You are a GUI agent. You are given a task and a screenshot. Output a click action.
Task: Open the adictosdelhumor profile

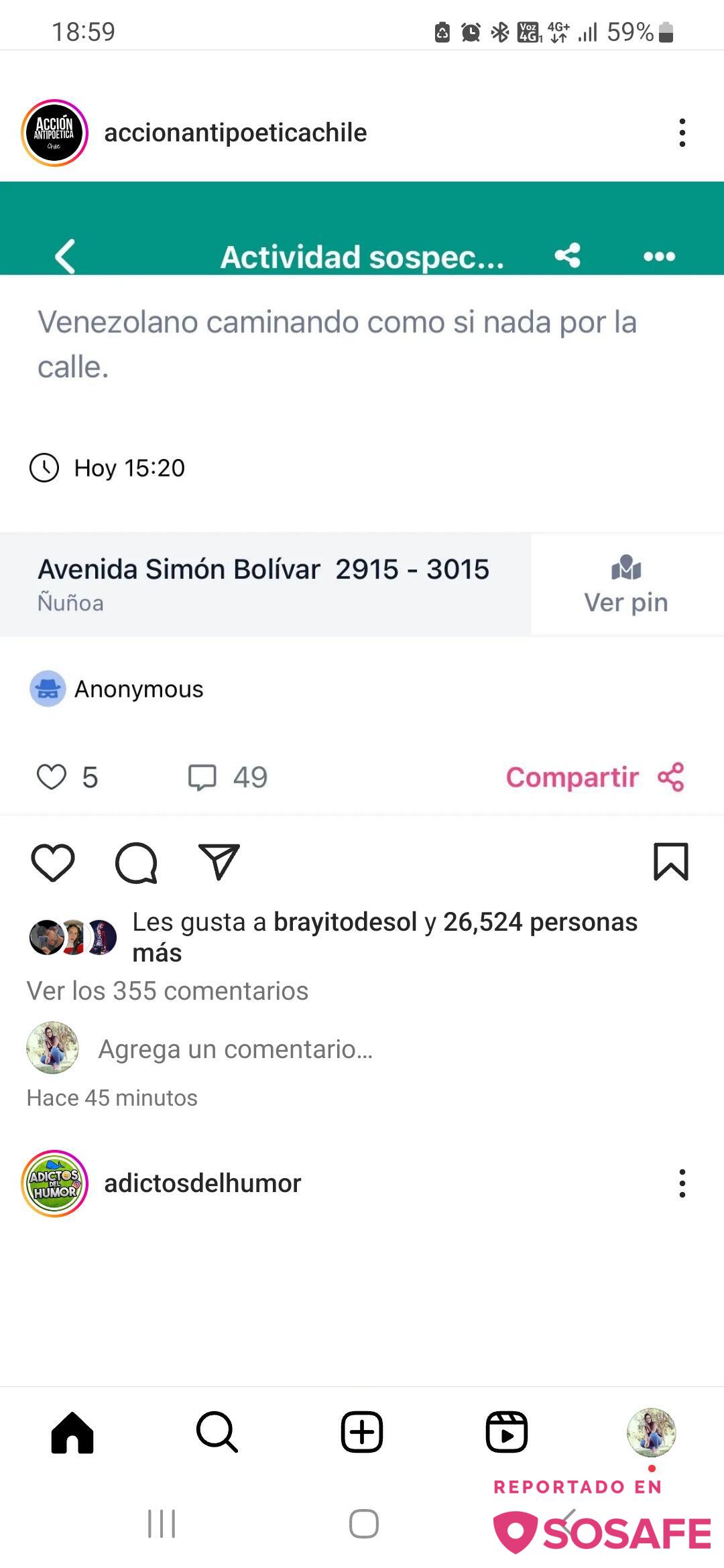[202, 1183]
